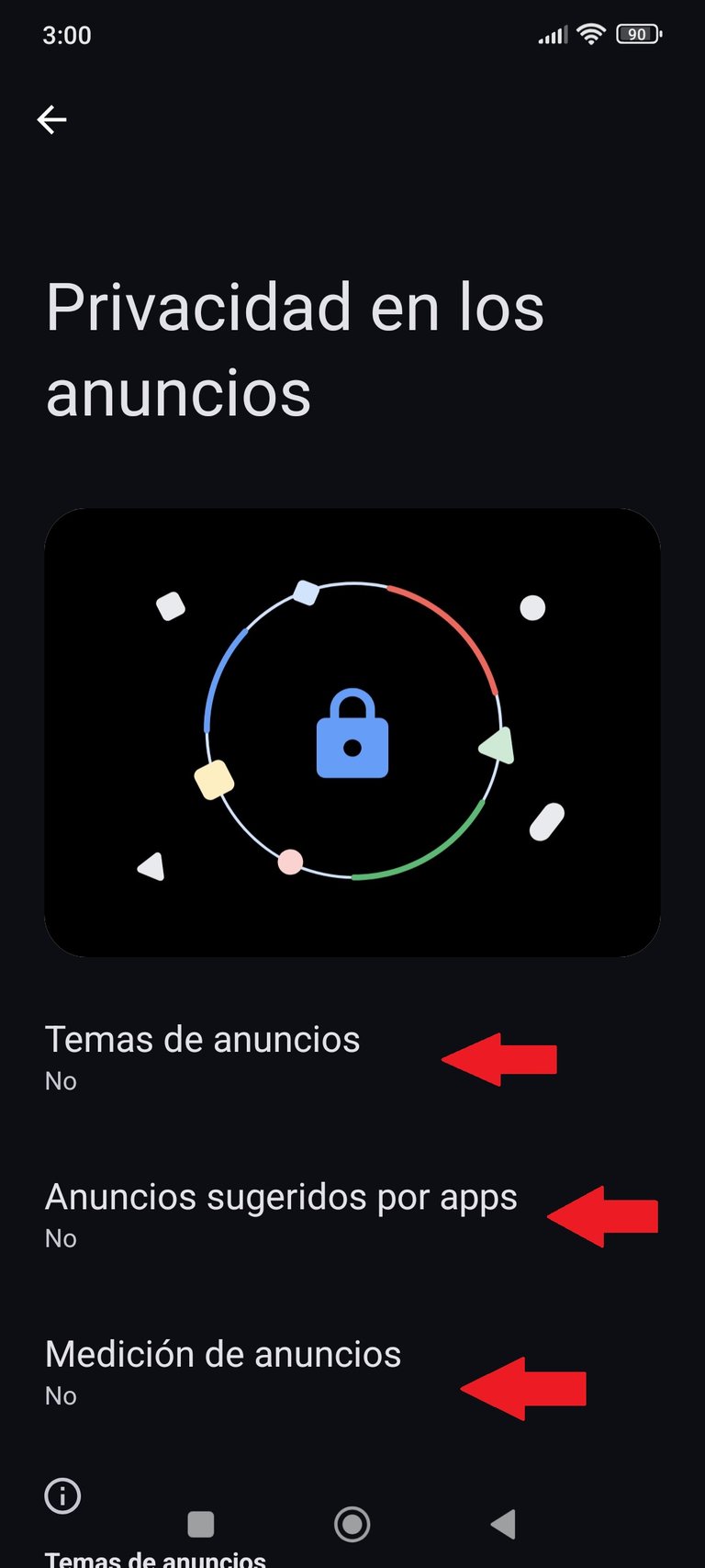Tap the system home button
Viewport: 705px width, 1568px height.
pos(352,1525)
